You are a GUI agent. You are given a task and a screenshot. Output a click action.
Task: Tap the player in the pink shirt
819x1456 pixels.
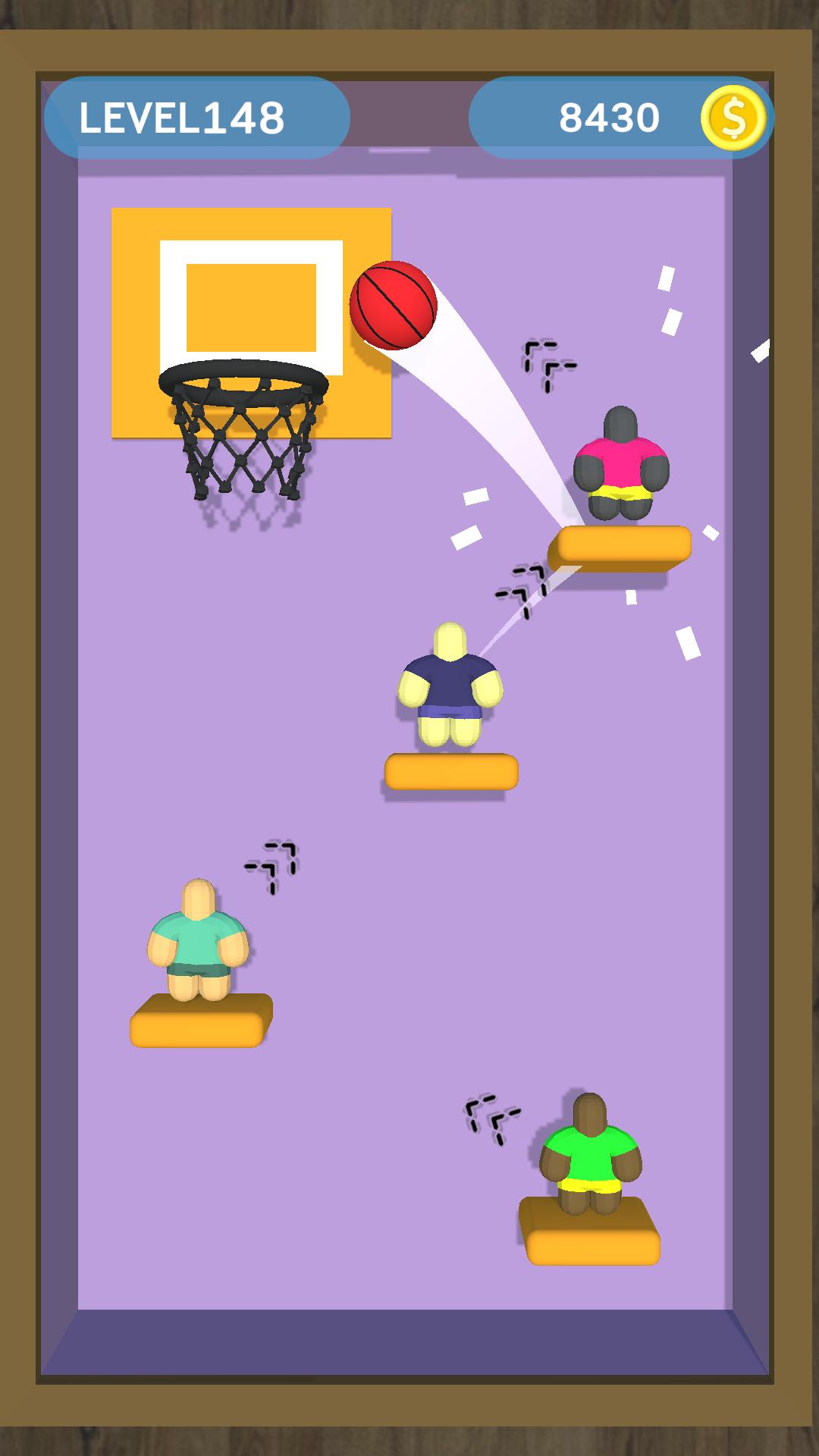(x=621, y=464)
